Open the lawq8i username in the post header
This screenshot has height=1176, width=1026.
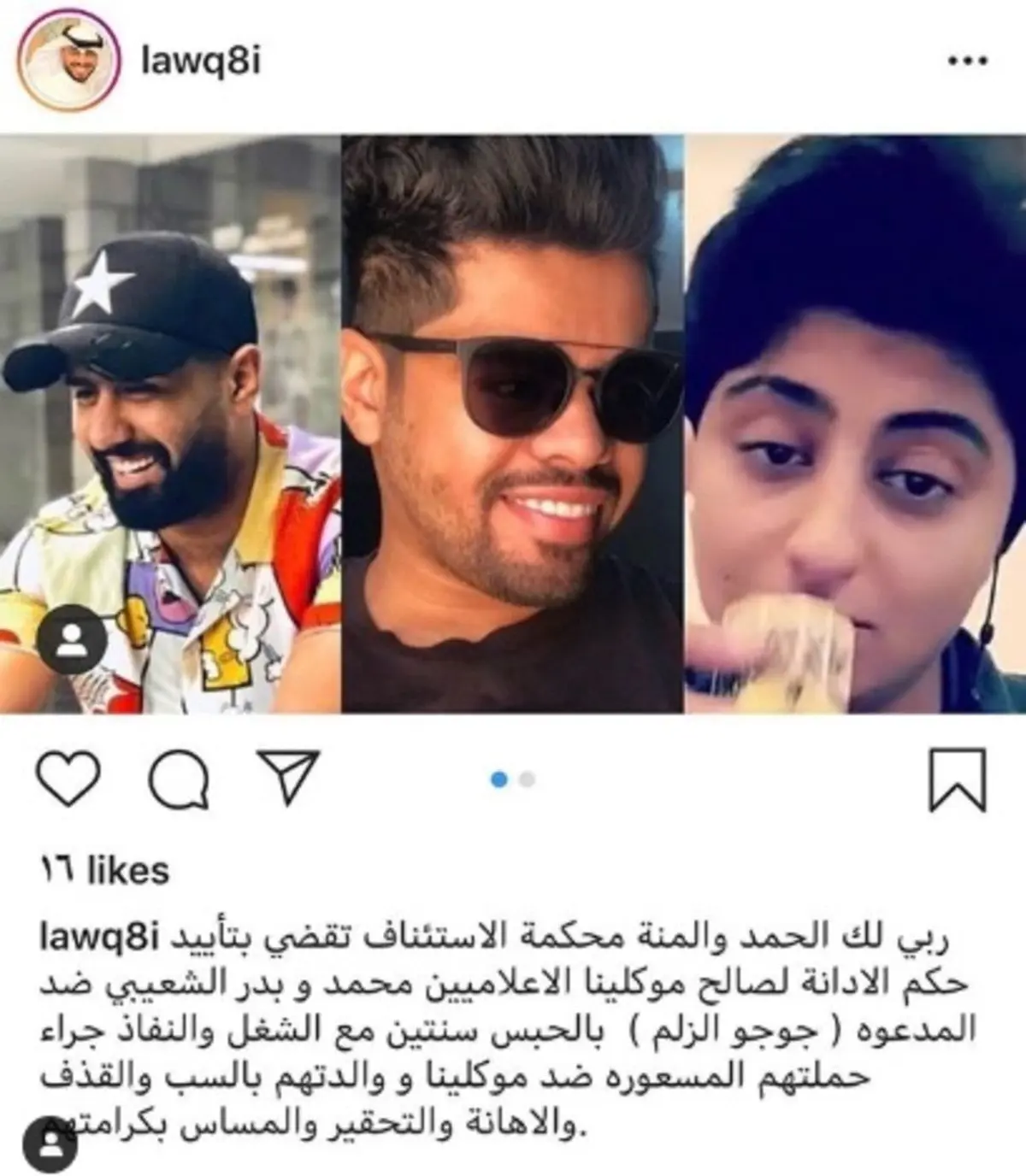click(200, 61)
